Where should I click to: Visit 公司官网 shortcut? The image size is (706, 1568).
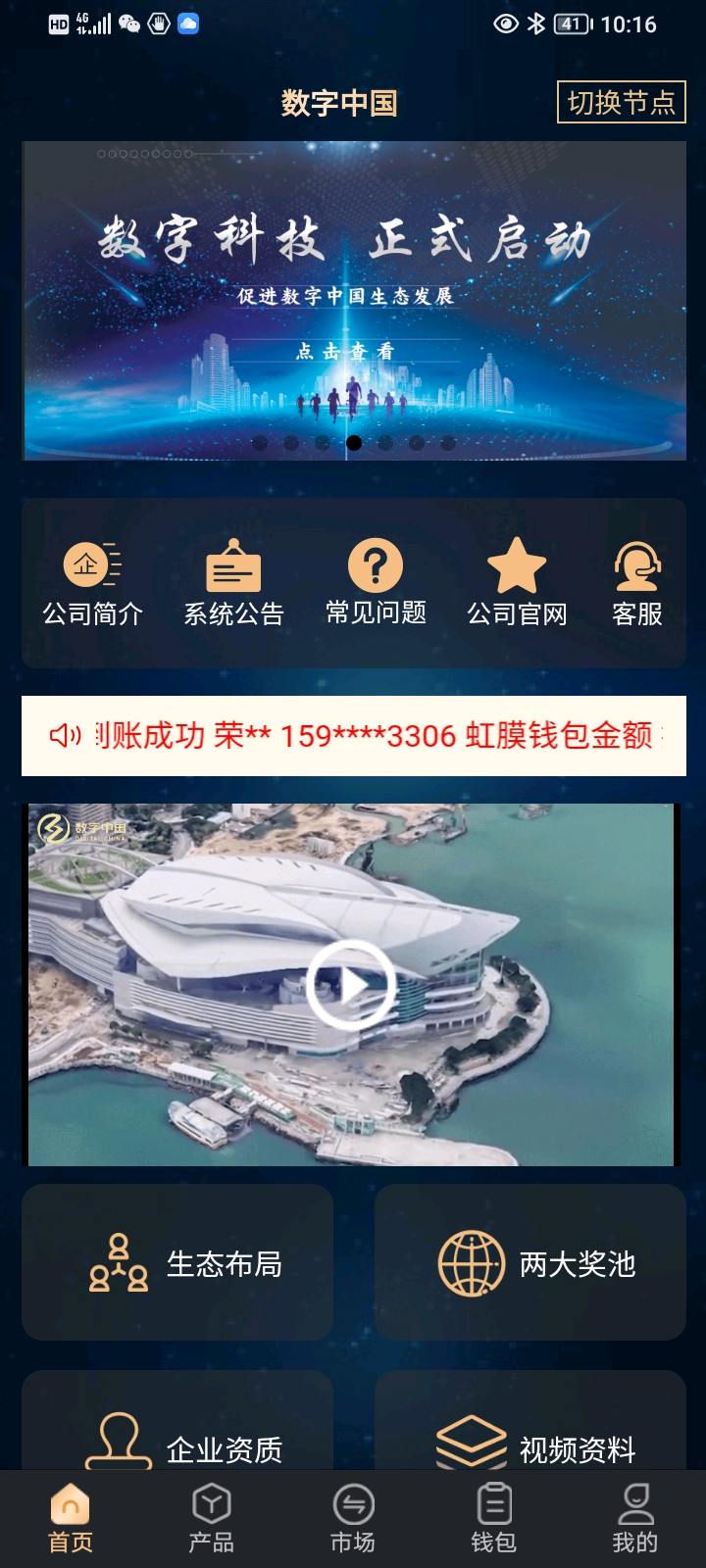pyautogui.click(x=517, y=584)
